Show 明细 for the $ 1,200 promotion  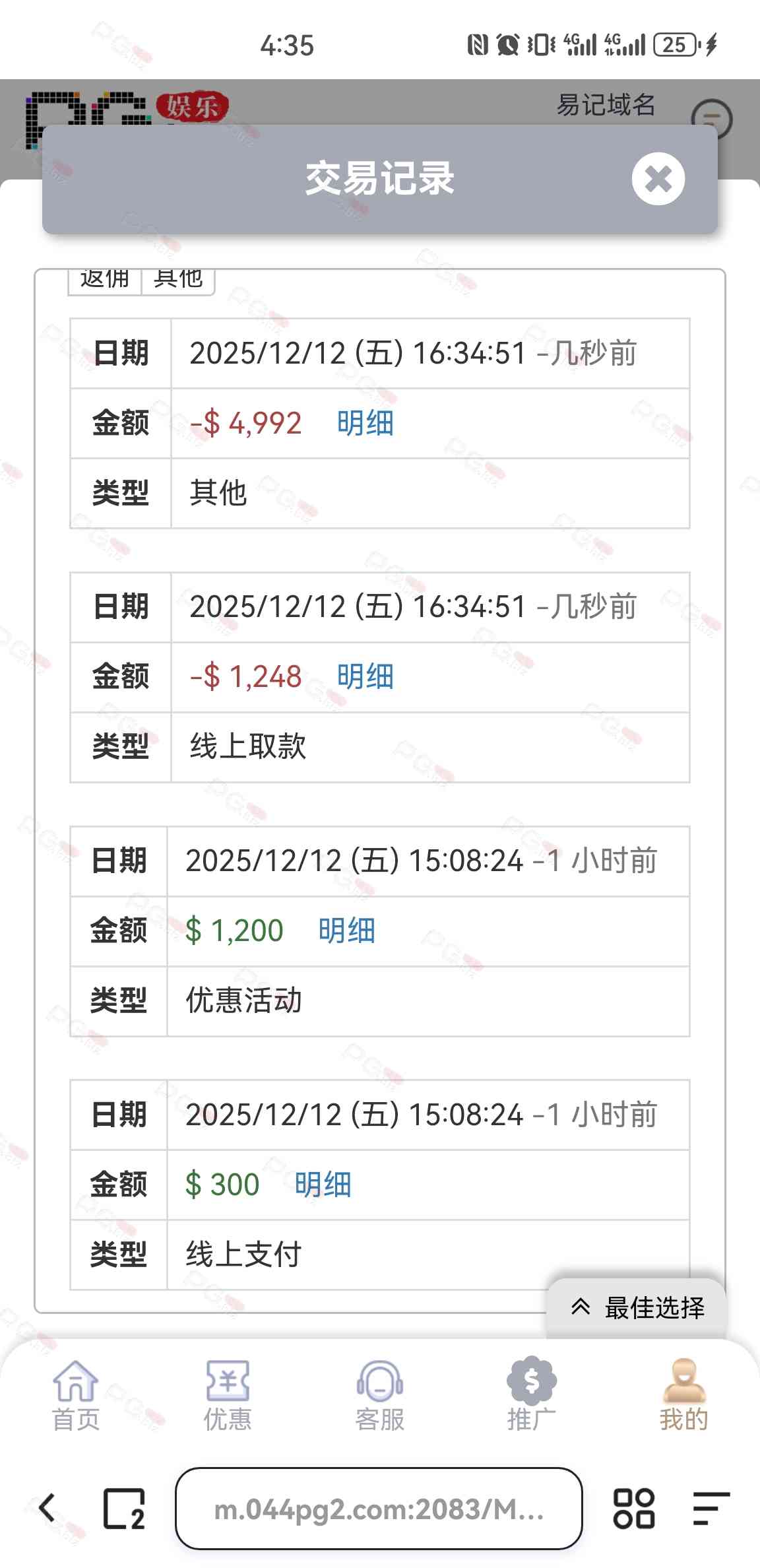pos(346,931)
